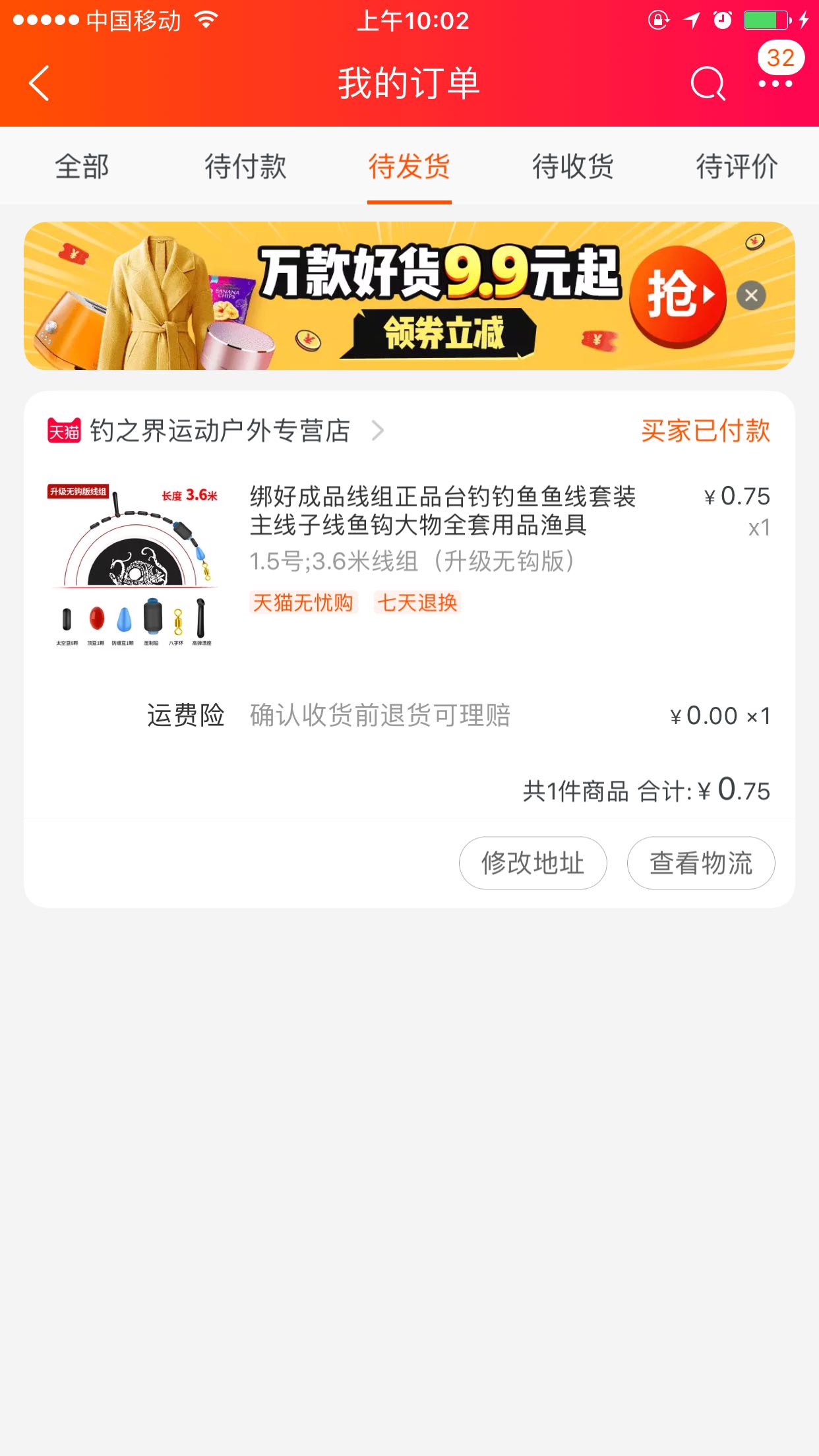Screen dimensions: 819x1456
Task: Switch to the 全部 tab
Action: [x=82, y=166]
